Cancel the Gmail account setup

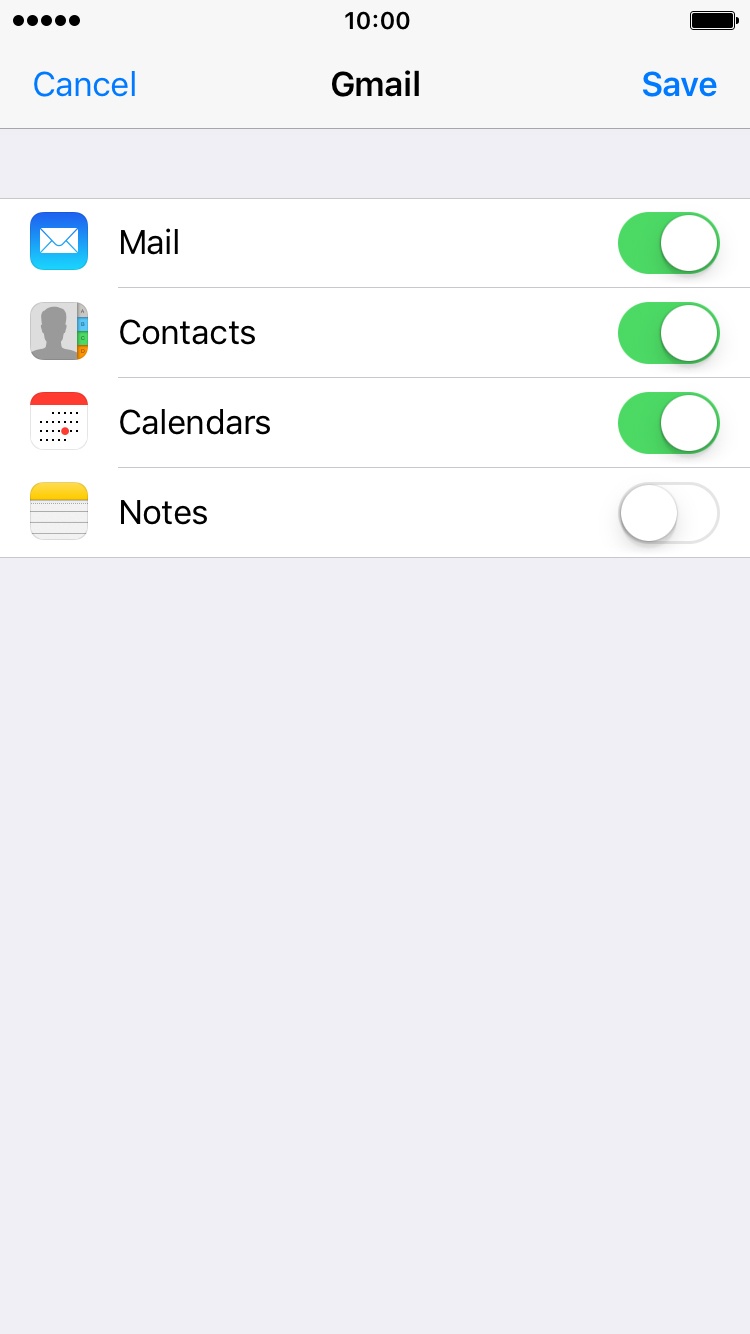click(x=85, y=84)
